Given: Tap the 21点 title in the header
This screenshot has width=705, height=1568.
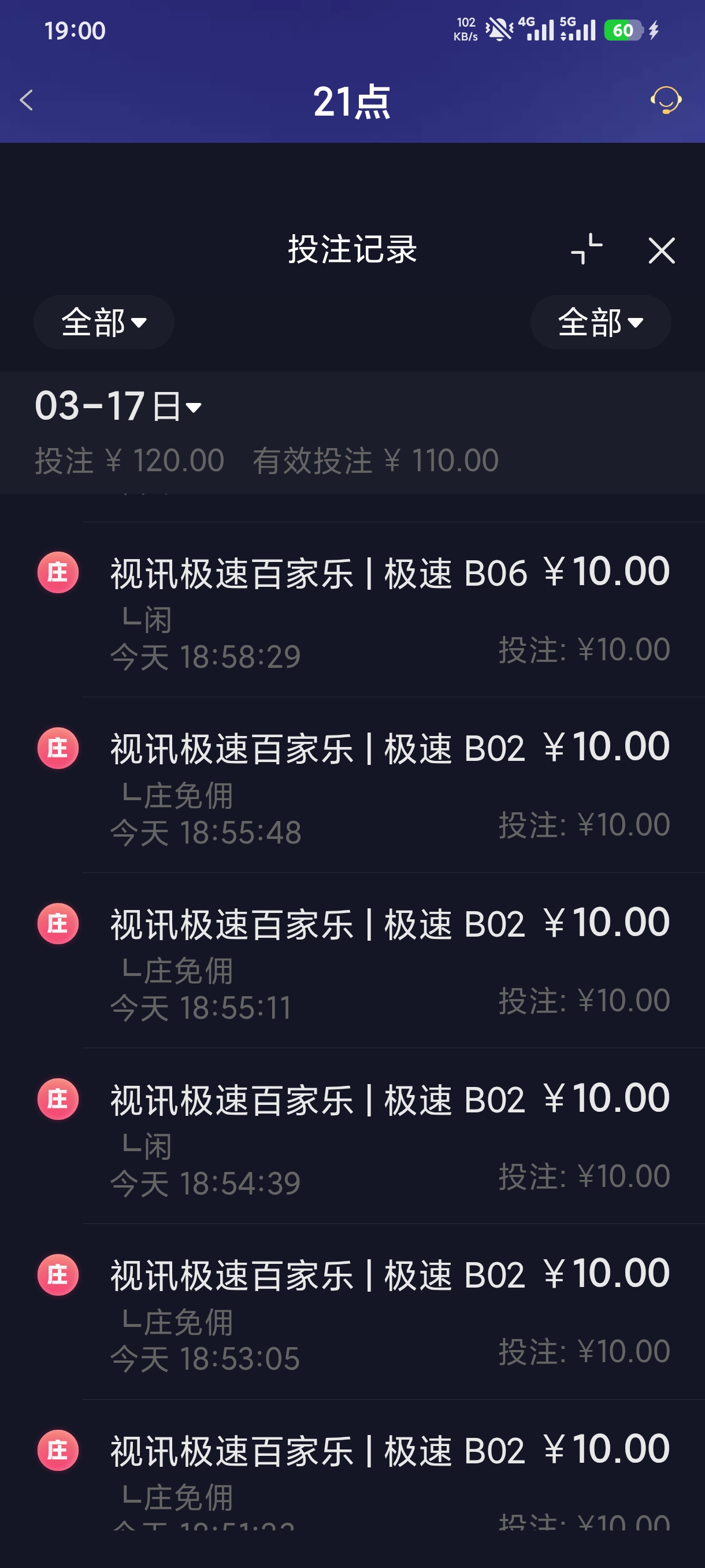Looking at the screenshot, I should [352, 102].
